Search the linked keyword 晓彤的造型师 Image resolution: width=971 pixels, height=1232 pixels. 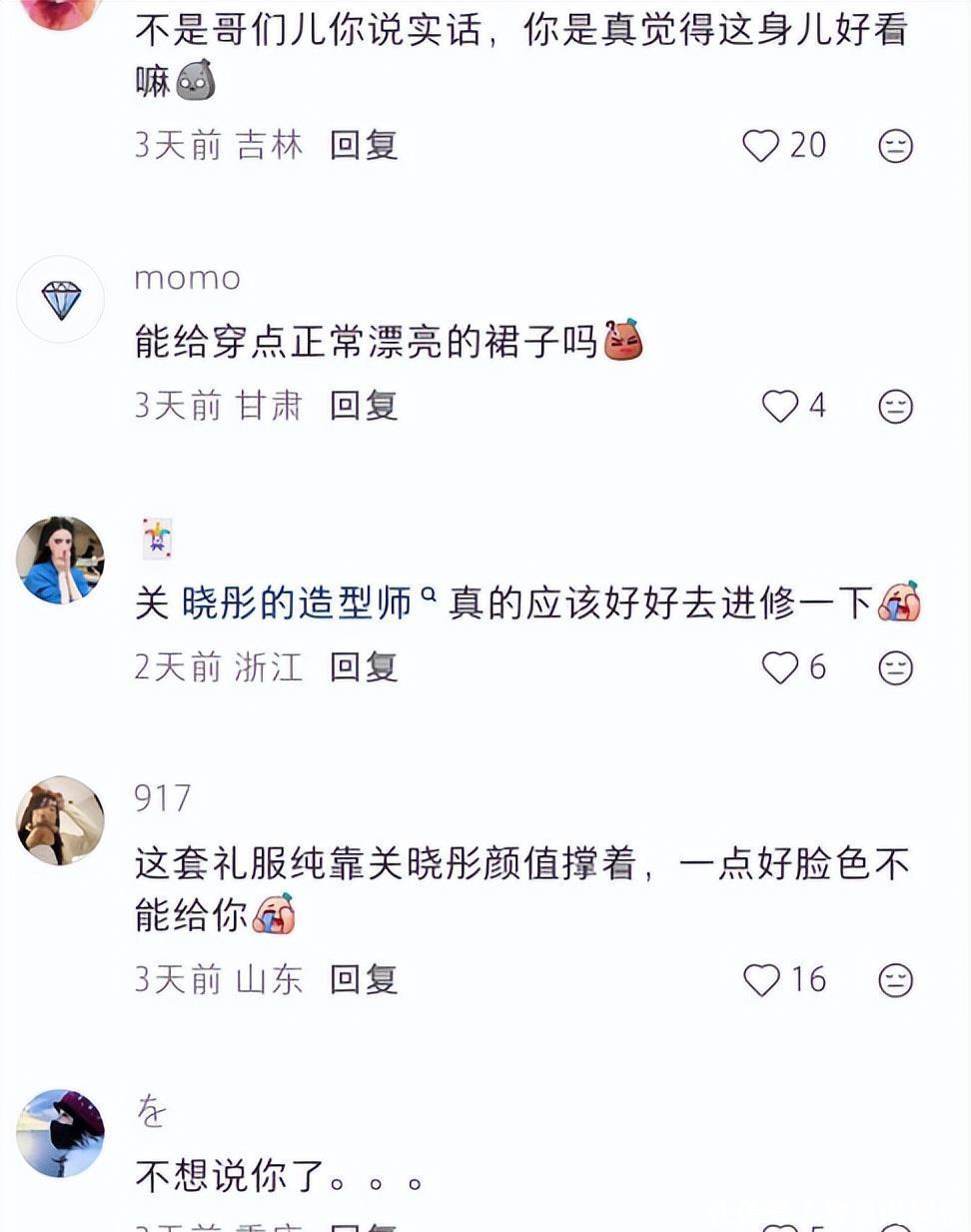click(298, 603)
